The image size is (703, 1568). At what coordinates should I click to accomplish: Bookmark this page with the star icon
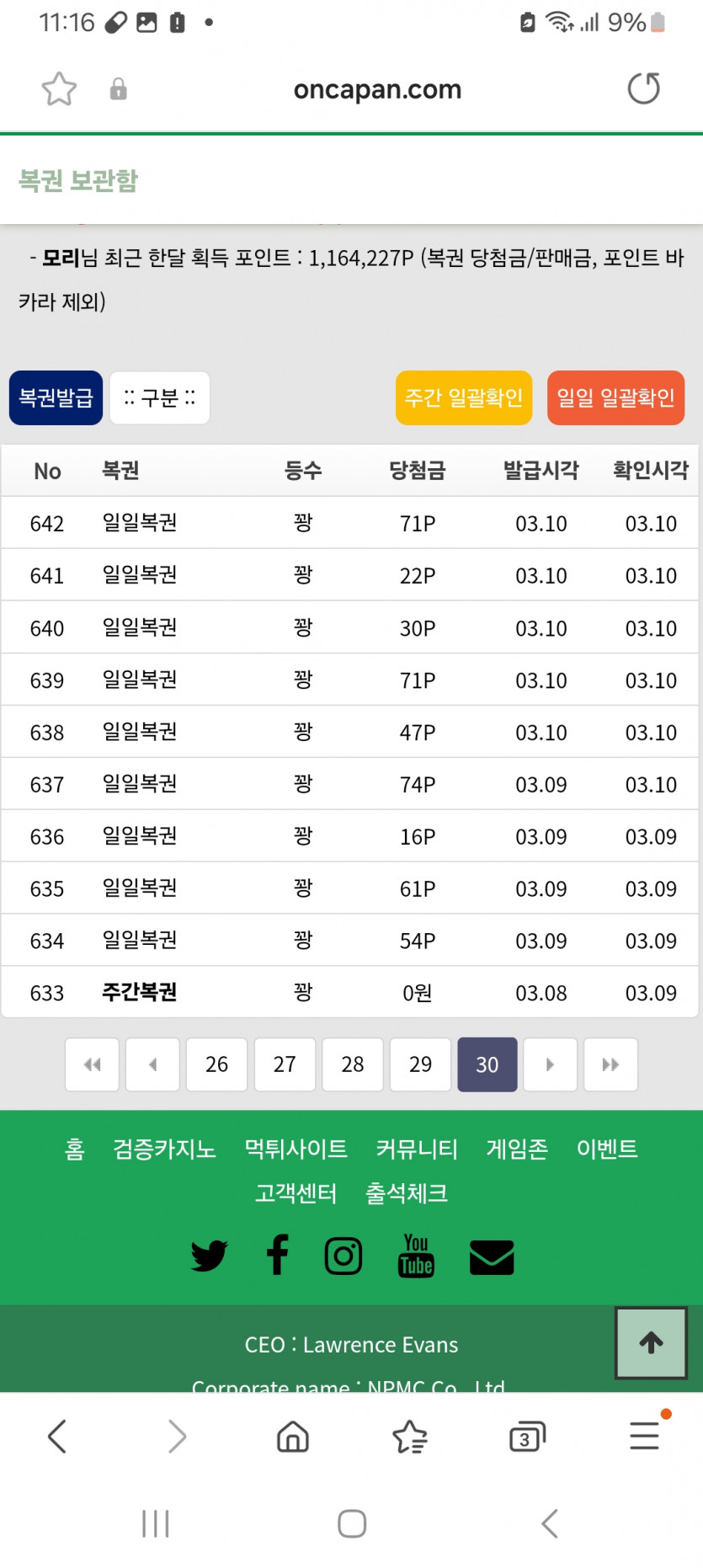59,89
